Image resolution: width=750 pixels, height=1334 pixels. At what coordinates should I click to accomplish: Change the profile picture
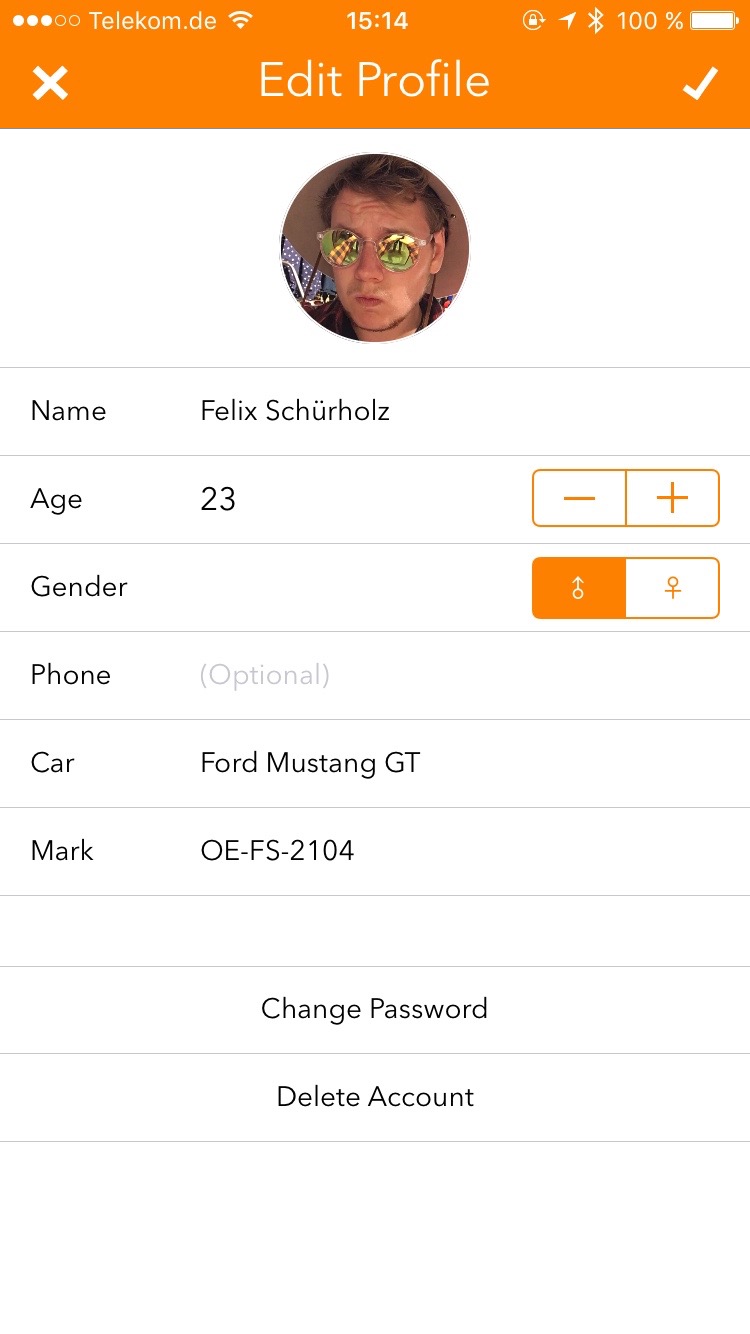375,248
